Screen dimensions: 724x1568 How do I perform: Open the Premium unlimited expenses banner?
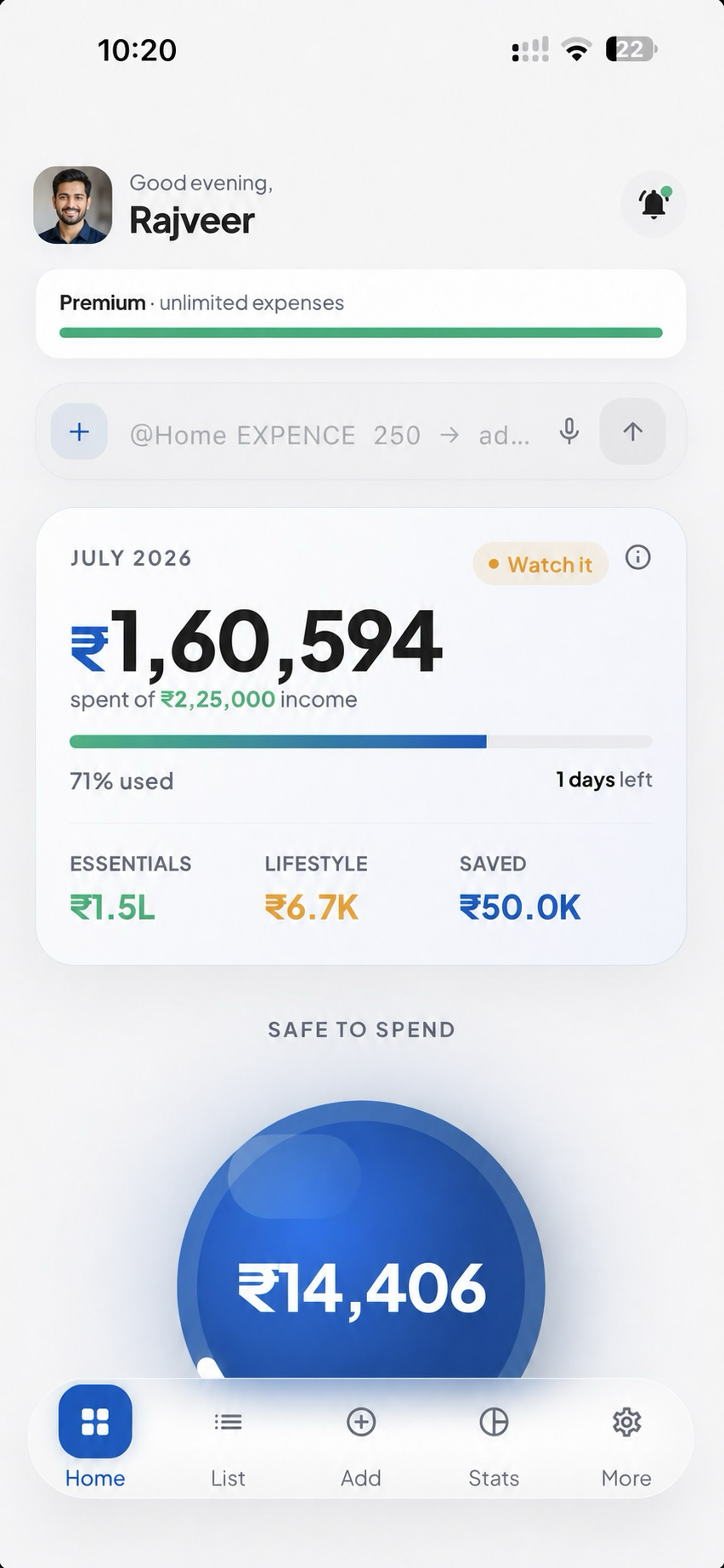coord(361,313)
